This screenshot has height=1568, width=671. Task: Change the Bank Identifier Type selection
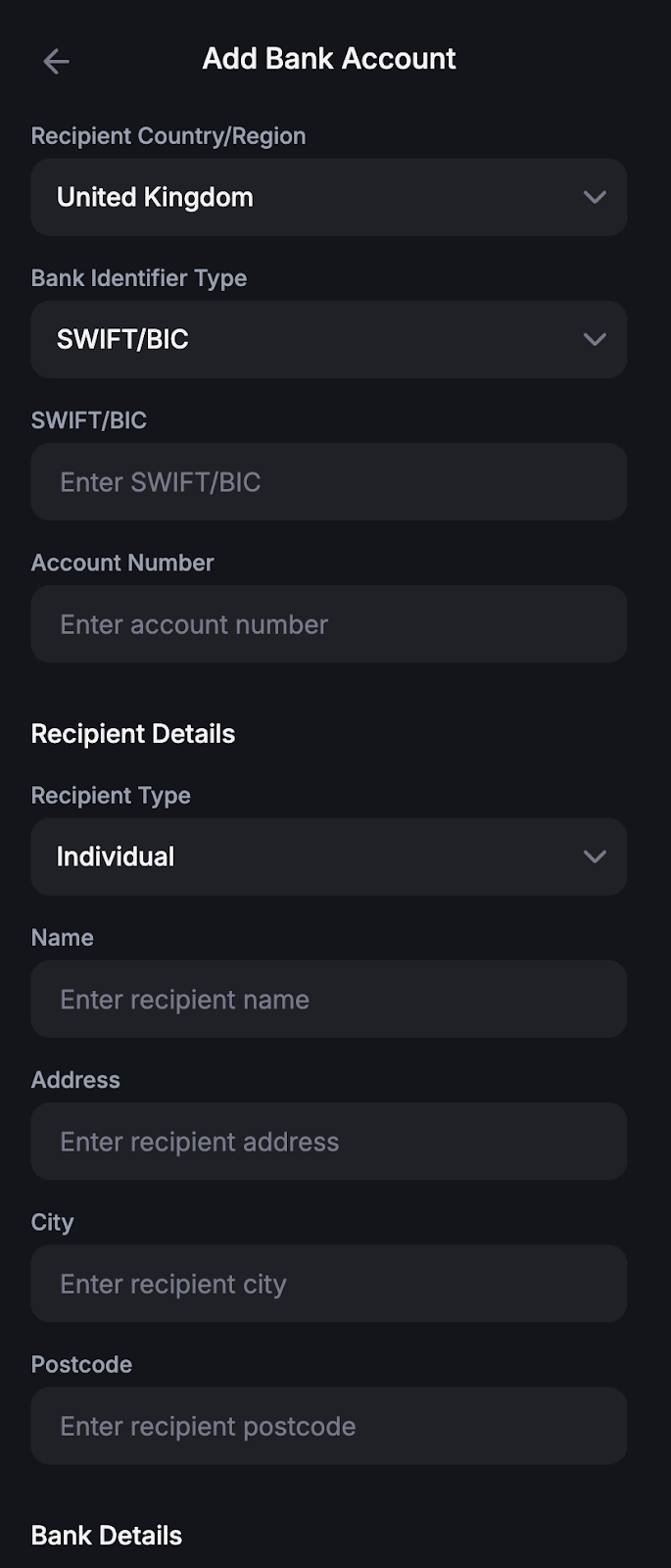pyautogui.click(x=329, y=339)
